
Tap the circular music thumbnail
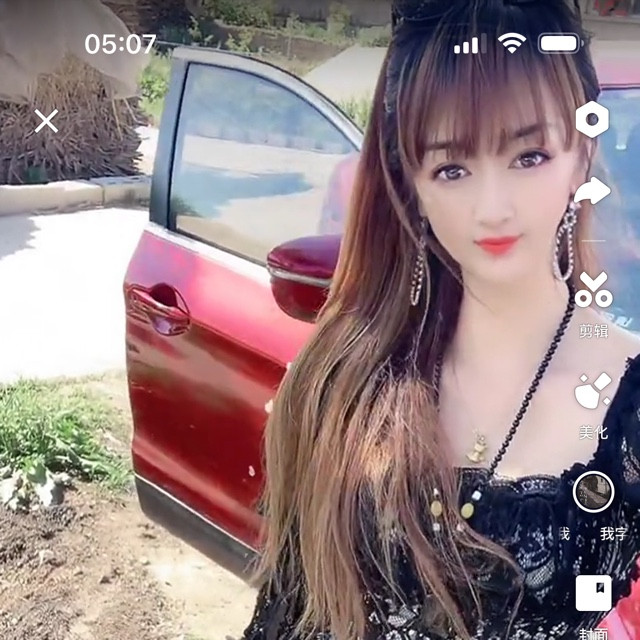click(x=593, y=491)
